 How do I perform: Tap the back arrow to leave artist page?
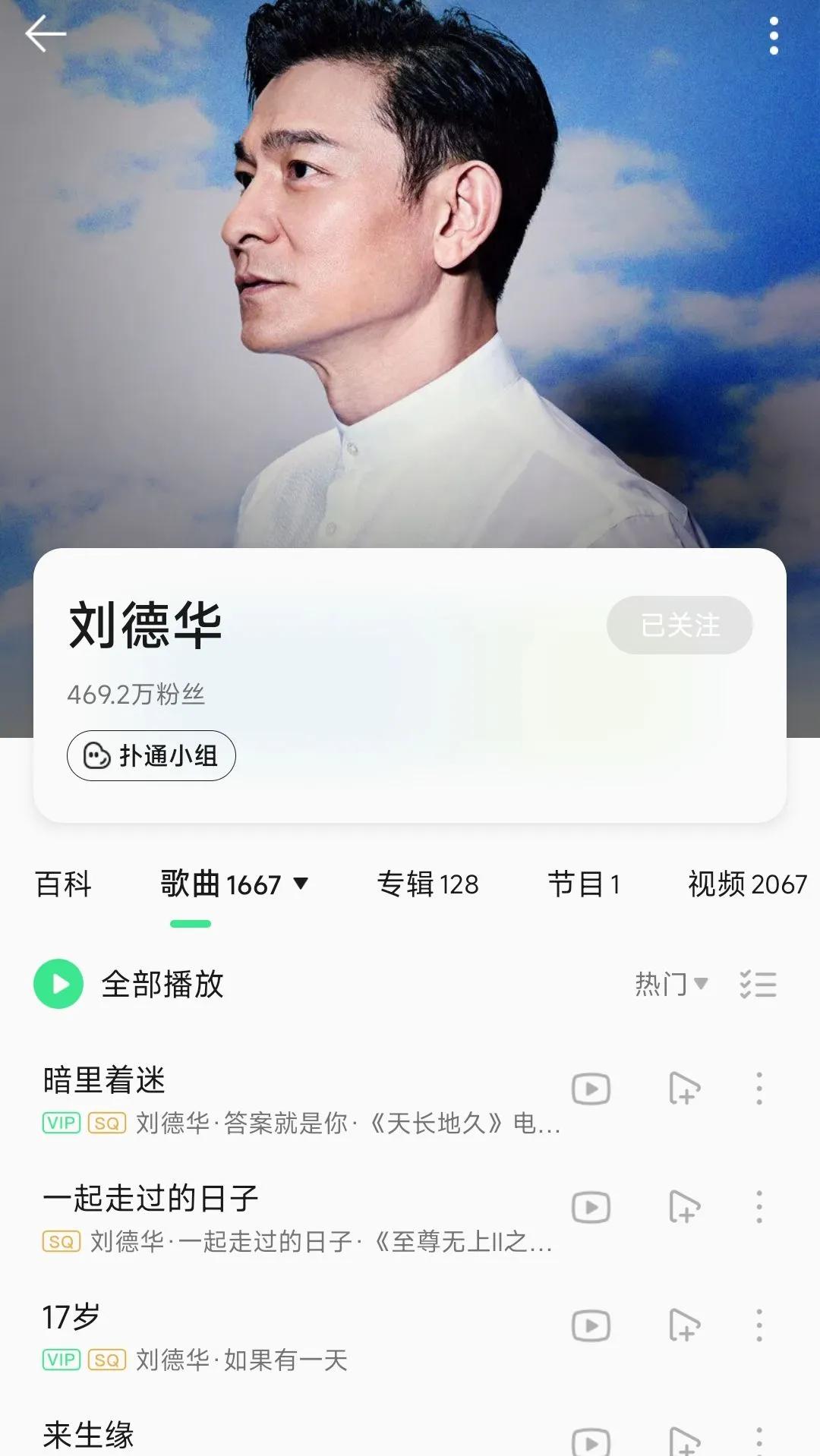[x=43, y=34]
